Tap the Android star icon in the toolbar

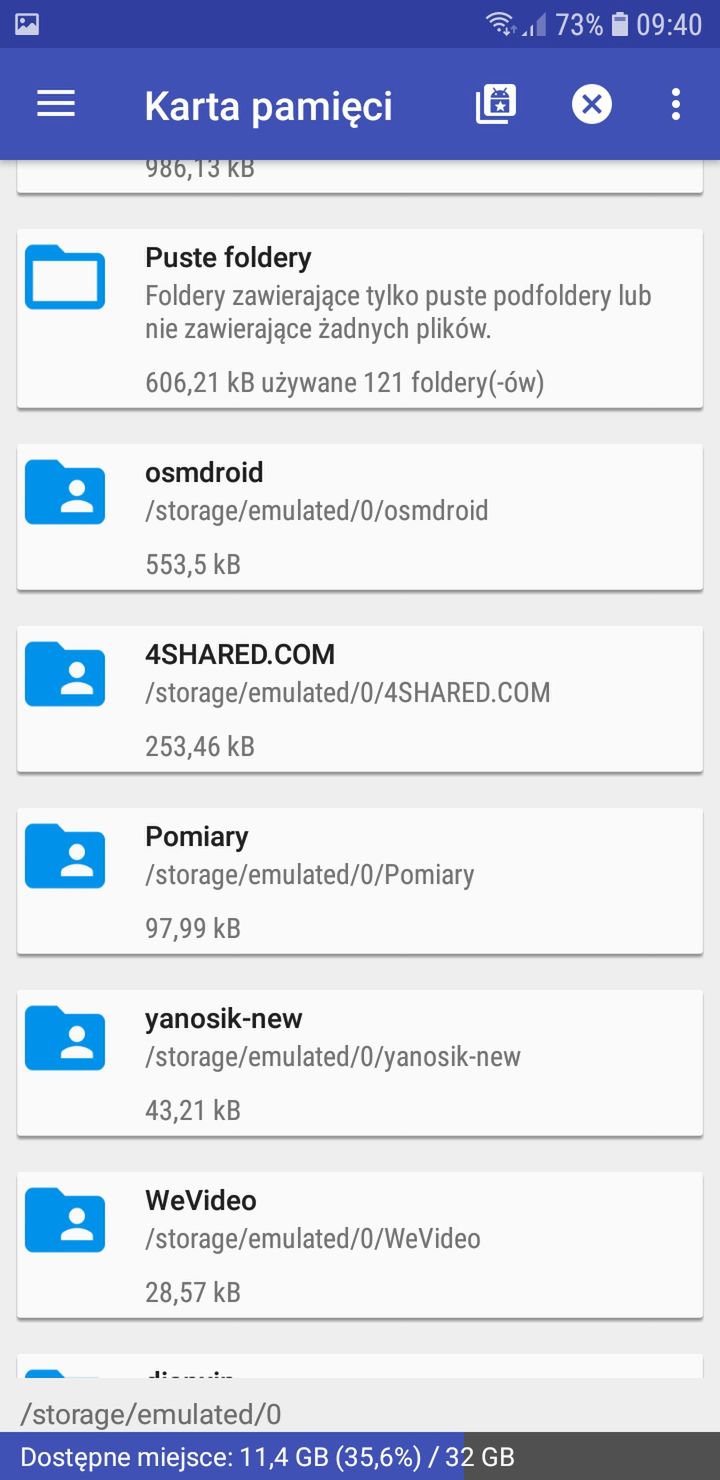[x=496, y=104]
